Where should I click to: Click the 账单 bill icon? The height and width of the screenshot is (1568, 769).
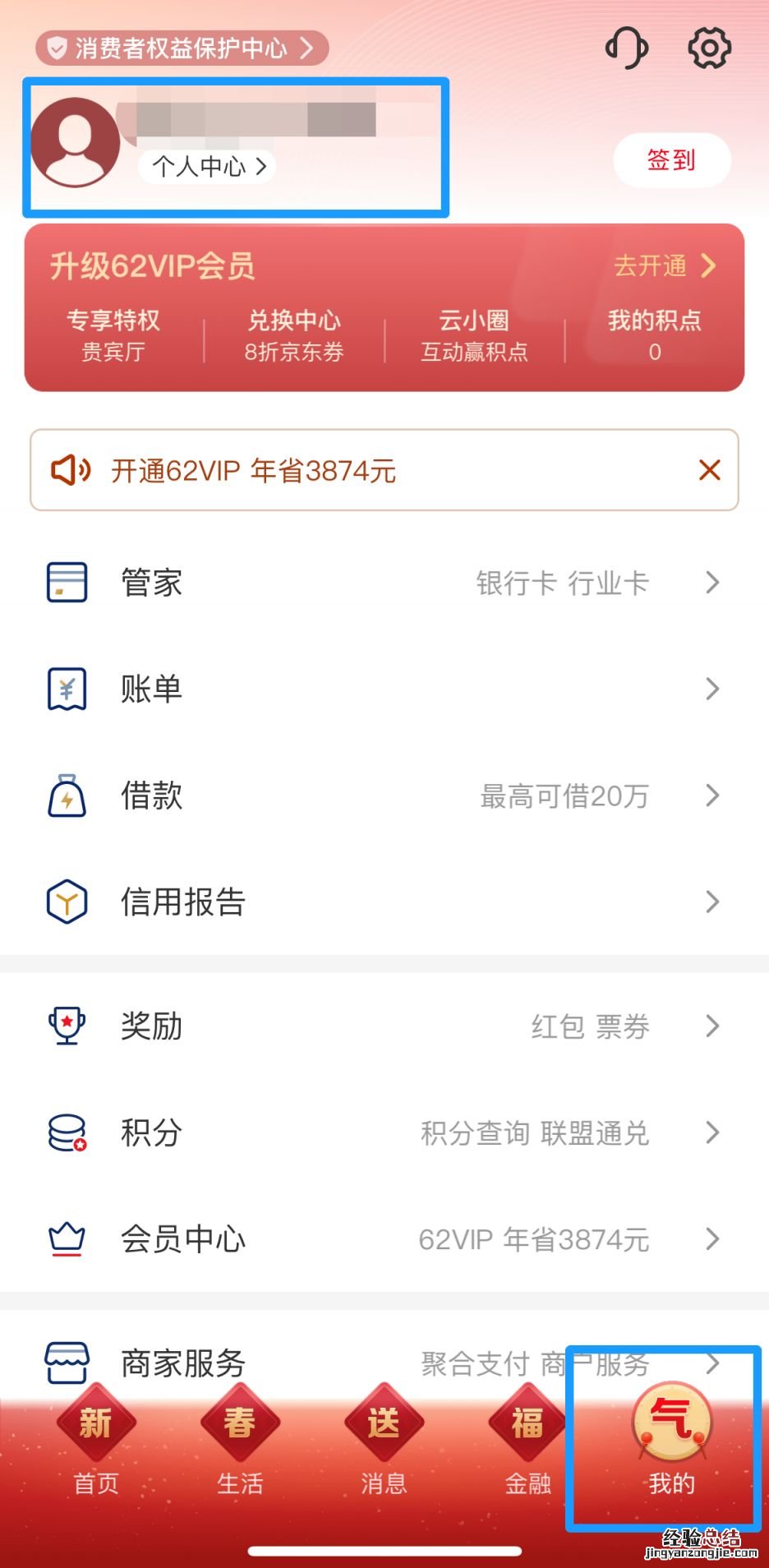point(66,689)
